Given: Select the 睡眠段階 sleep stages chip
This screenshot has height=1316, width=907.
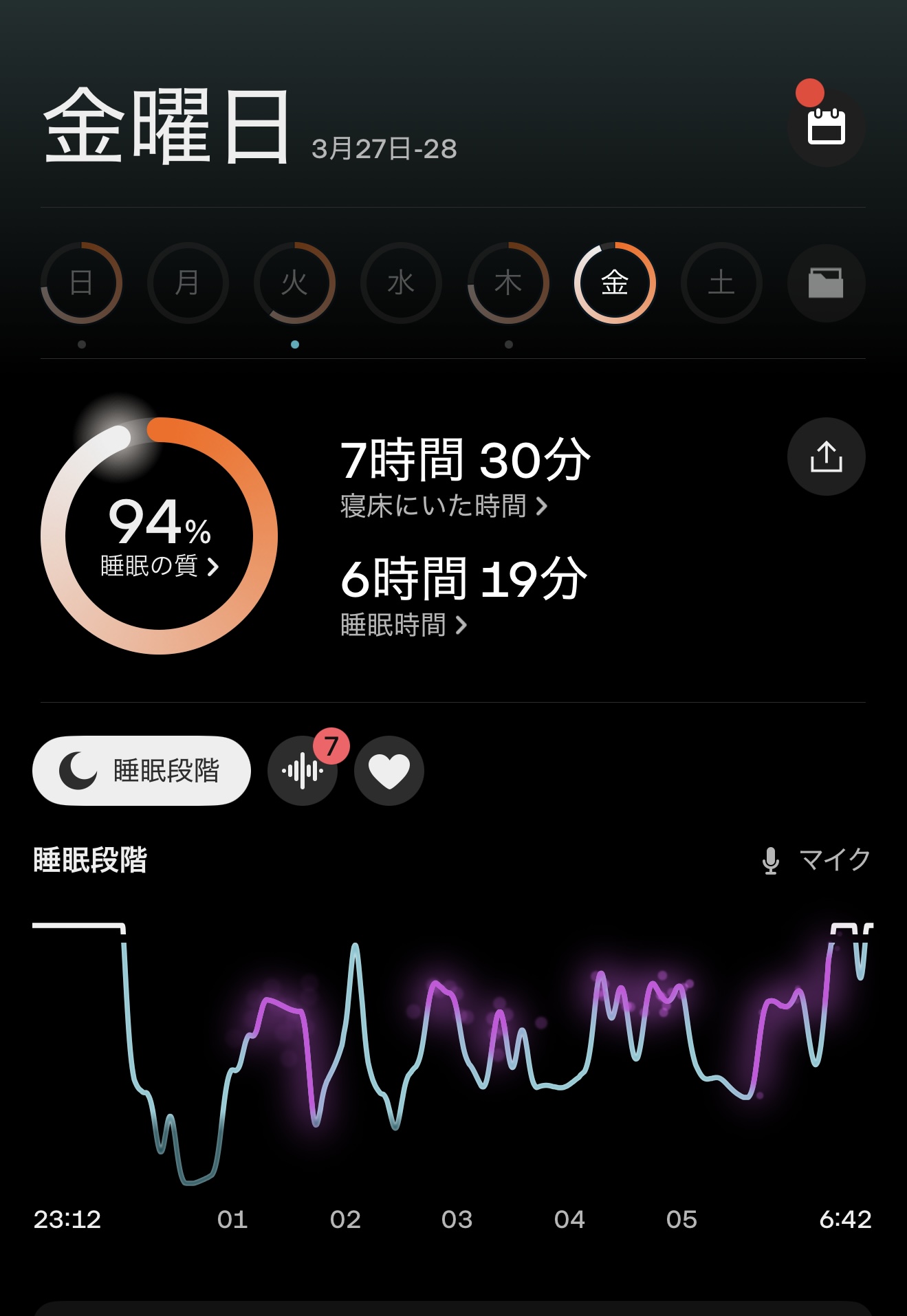Looking at the screenshot, I should coord(142,771).
